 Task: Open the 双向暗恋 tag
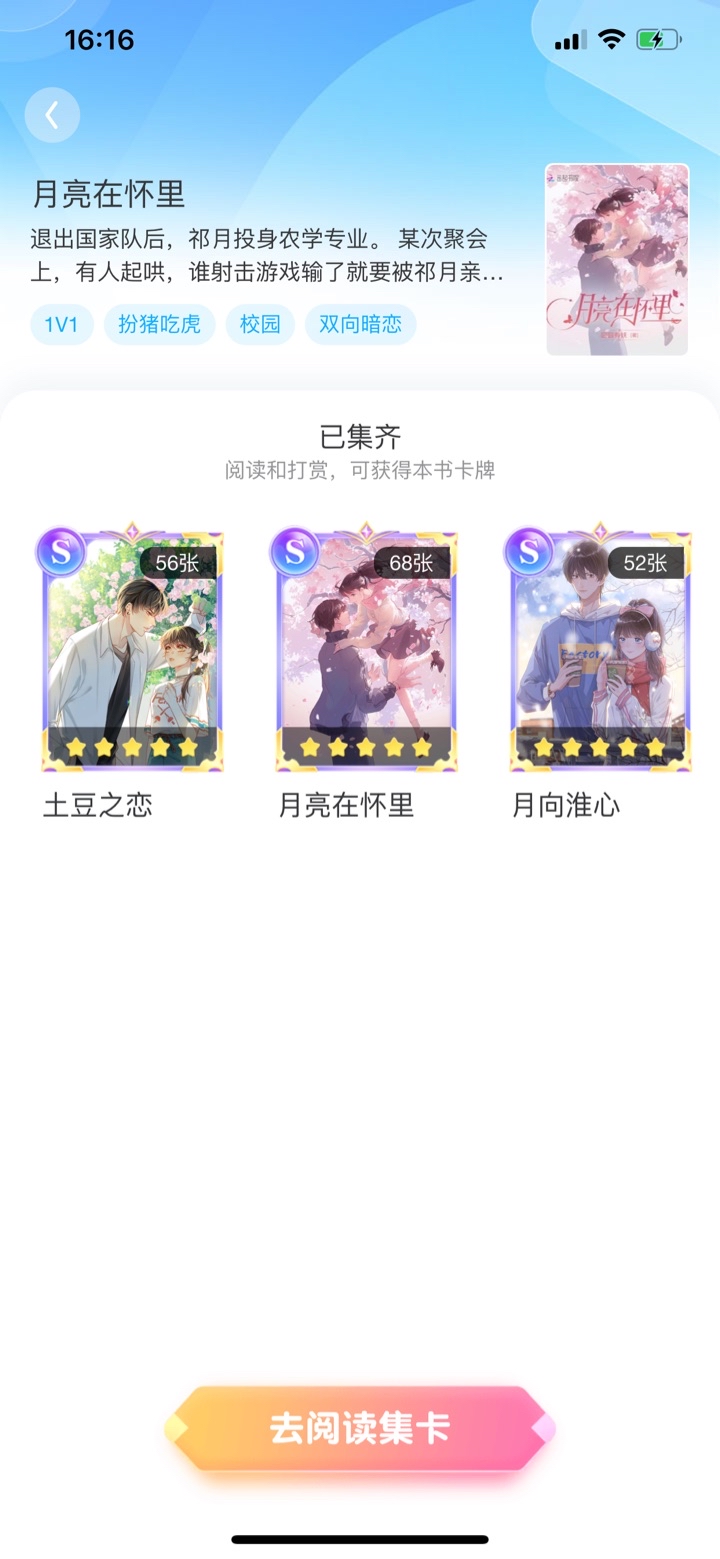point(360,325)
